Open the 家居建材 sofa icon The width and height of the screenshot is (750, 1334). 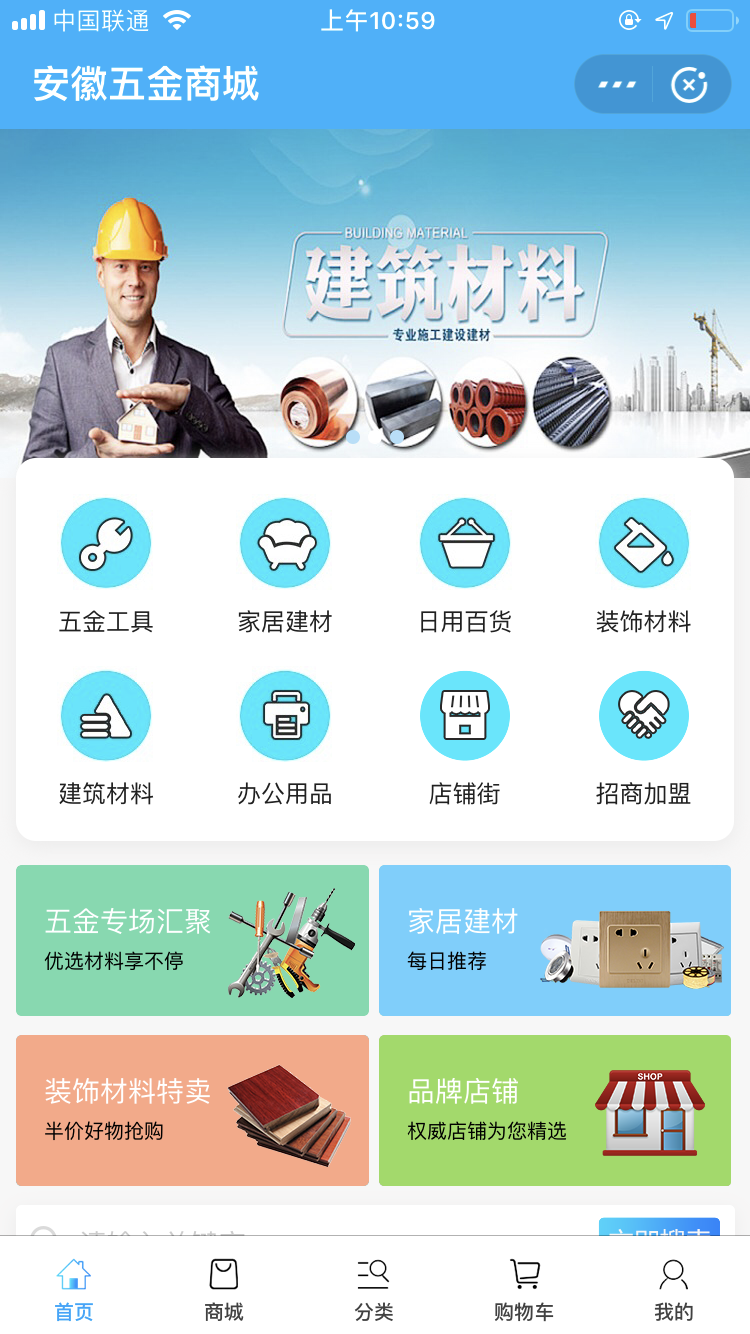tap(285, 542)
